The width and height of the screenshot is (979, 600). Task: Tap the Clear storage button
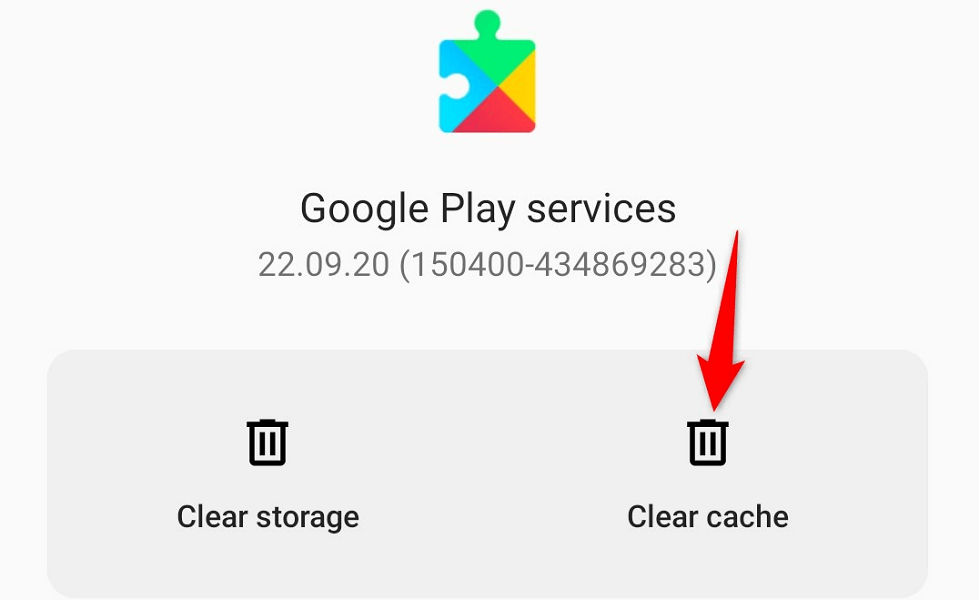point(267,472)
